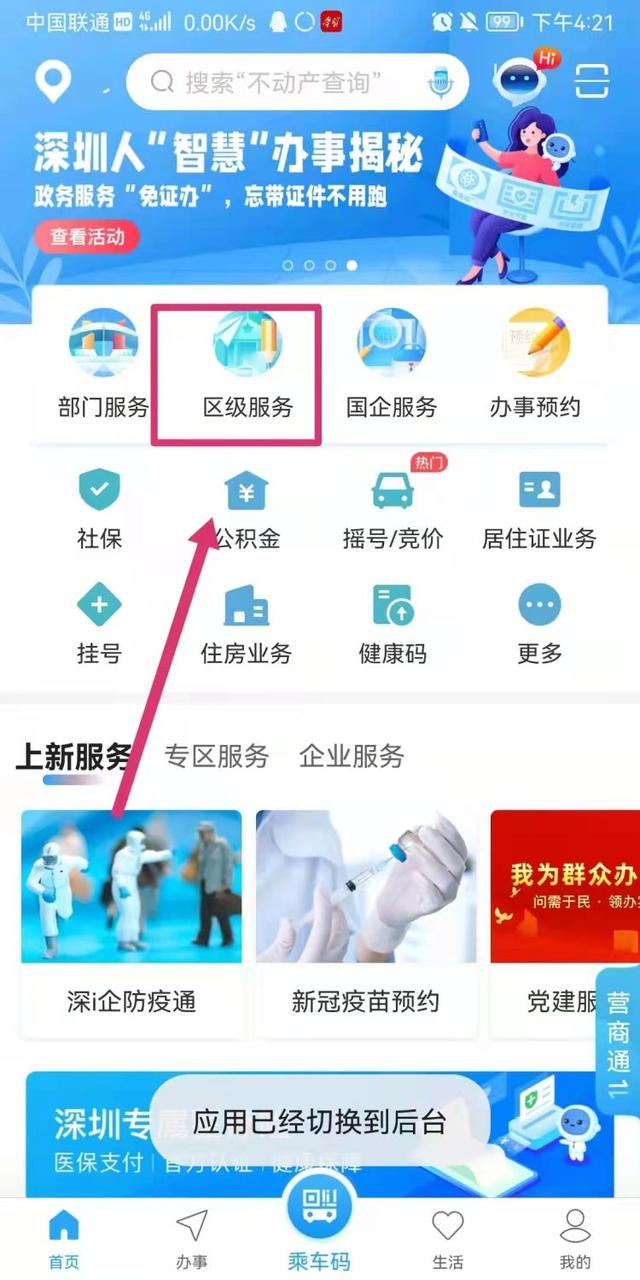The width and height of the screenshot is (640, 1280).
Task: Open 摇号/竞价
Action: pos(392,510)
